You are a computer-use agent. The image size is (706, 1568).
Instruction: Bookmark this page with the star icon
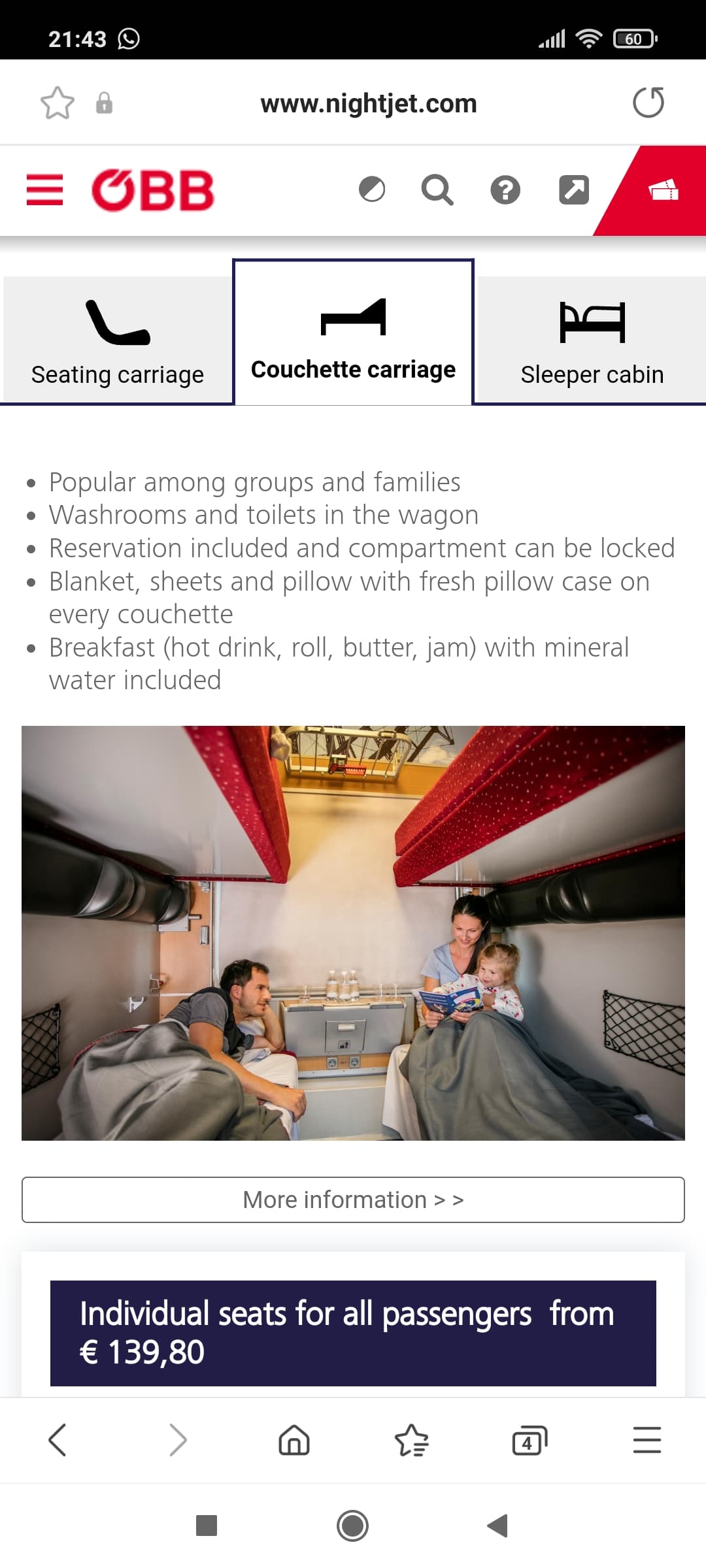pyautogui.click(x=58, y=103)
